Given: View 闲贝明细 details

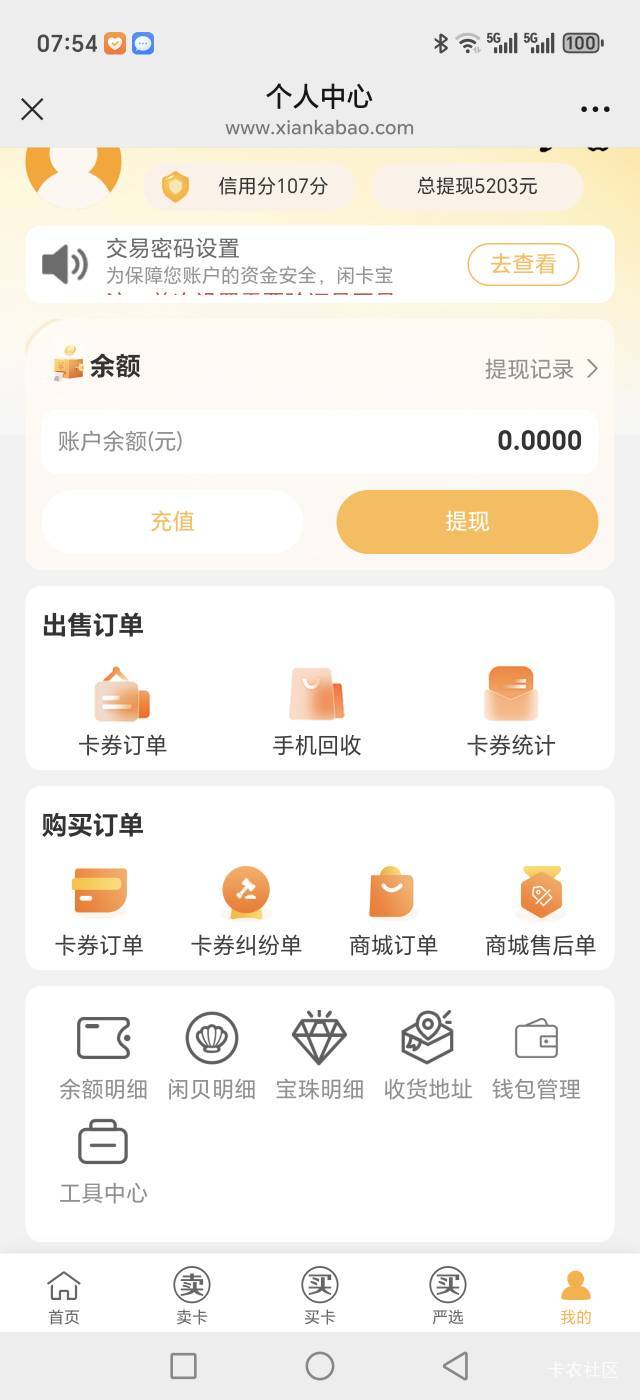Looking at the screenshot, I should click(x=212, y=1056).
